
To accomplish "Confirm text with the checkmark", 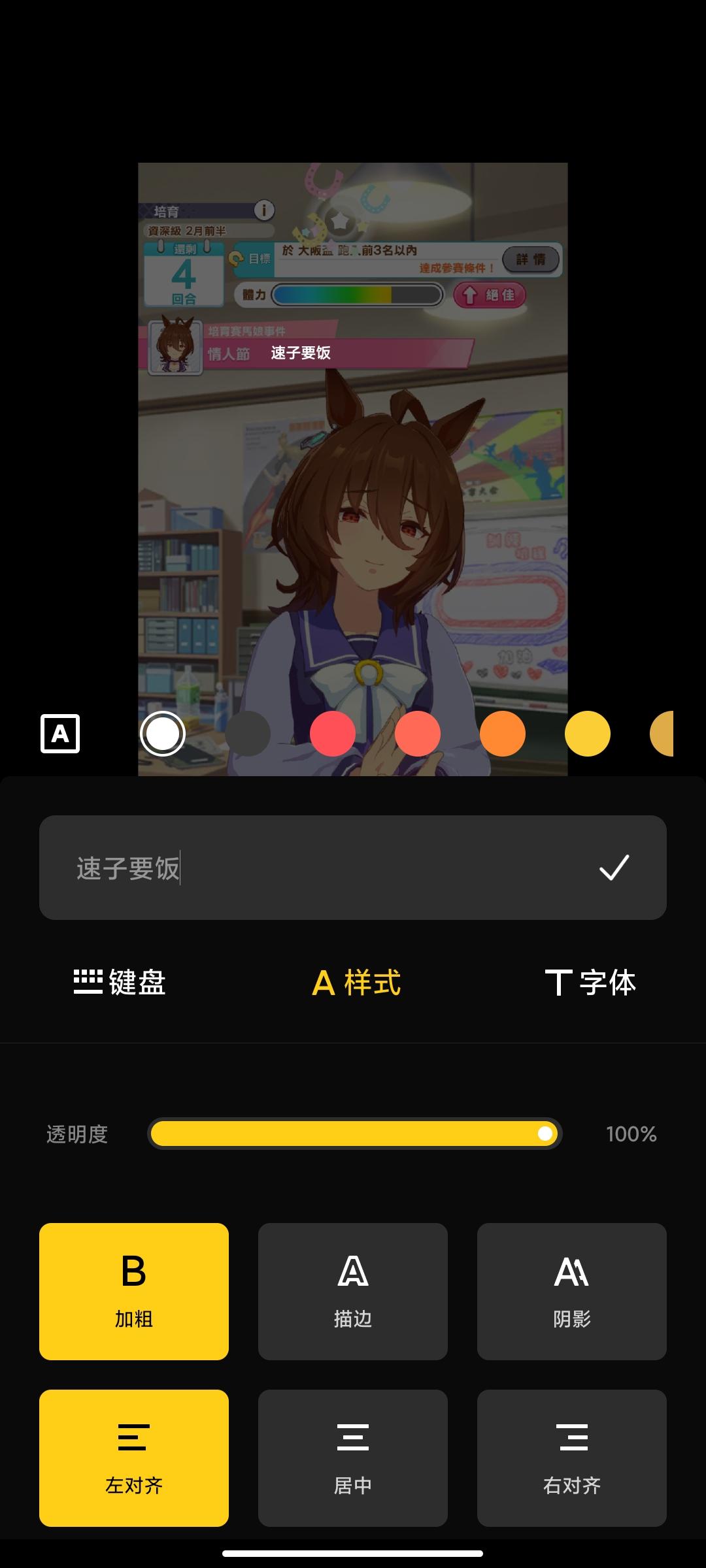I will click(x=614, y=868).
